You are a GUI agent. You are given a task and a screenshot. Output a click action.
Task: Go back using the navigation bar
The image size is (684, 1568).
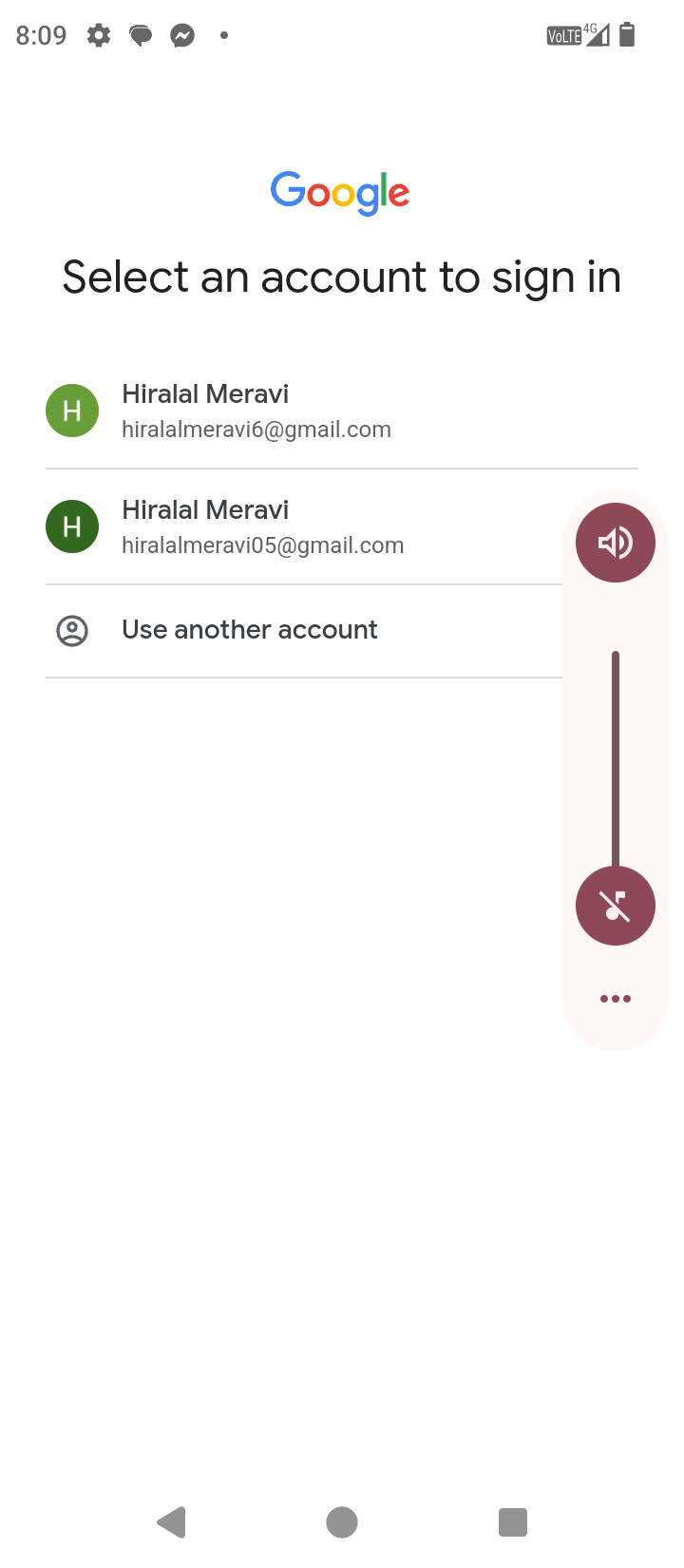pos(171,1522)
